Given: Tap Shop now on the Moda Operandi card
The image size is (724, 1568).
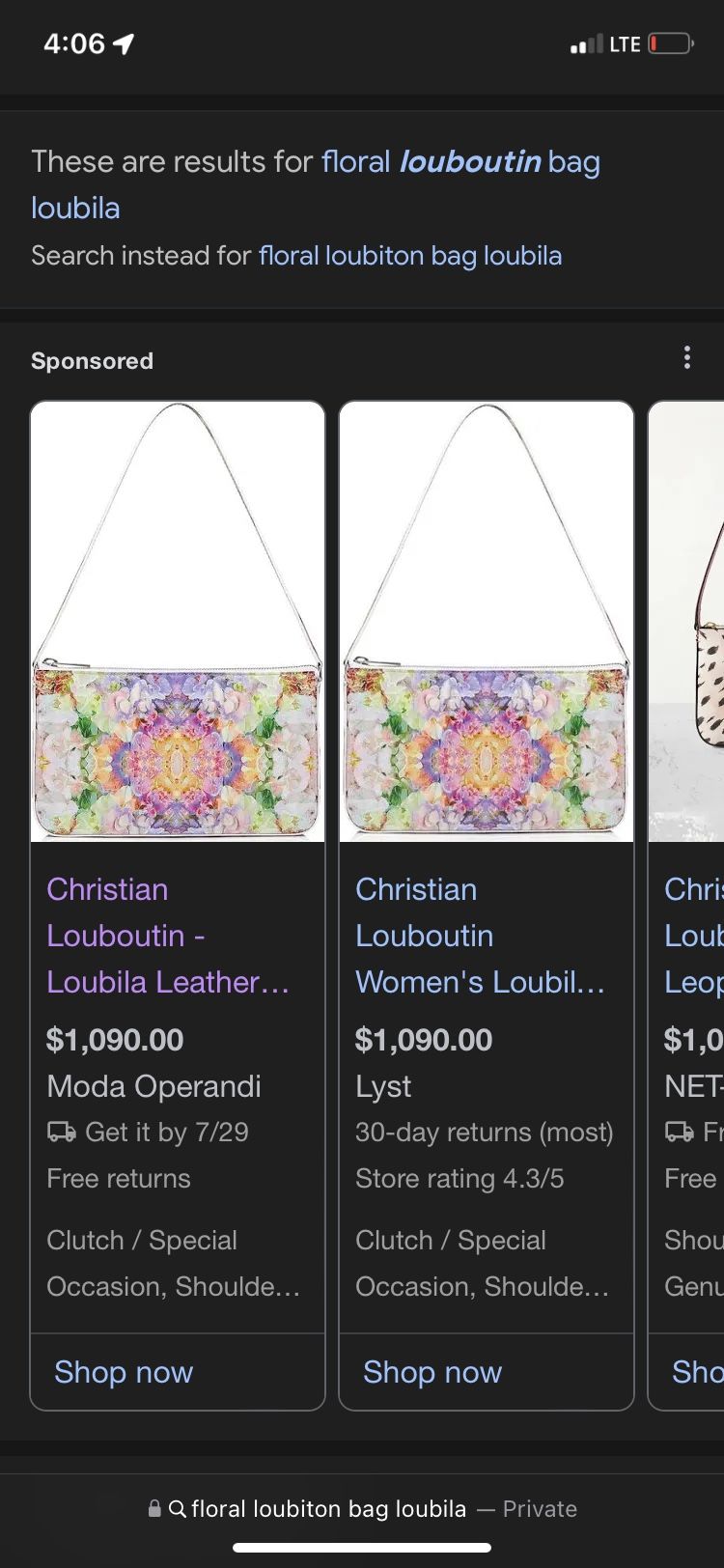Looking at the screenshot, I should [124, 1372].
